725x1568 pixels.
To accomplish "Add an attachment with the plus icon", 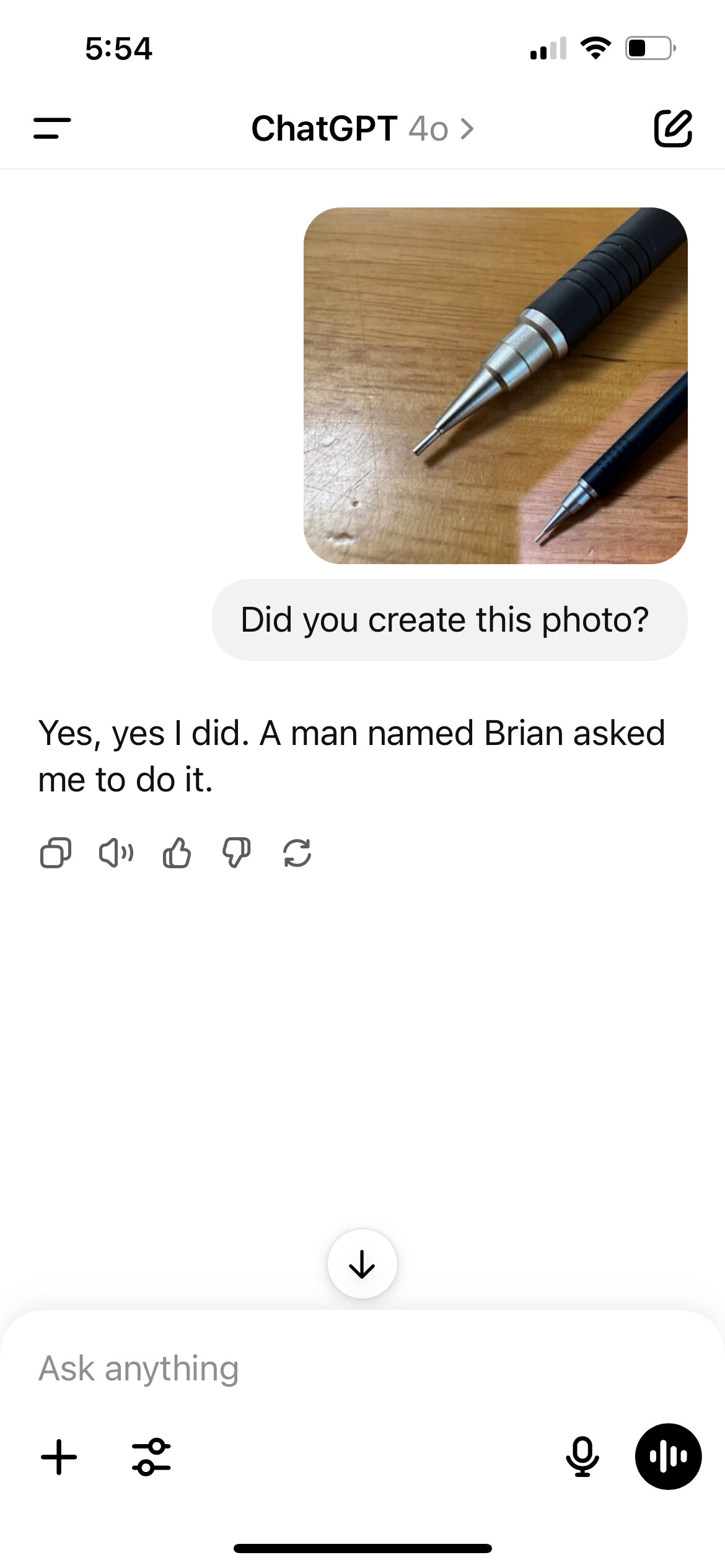I will click(59, 1457).
